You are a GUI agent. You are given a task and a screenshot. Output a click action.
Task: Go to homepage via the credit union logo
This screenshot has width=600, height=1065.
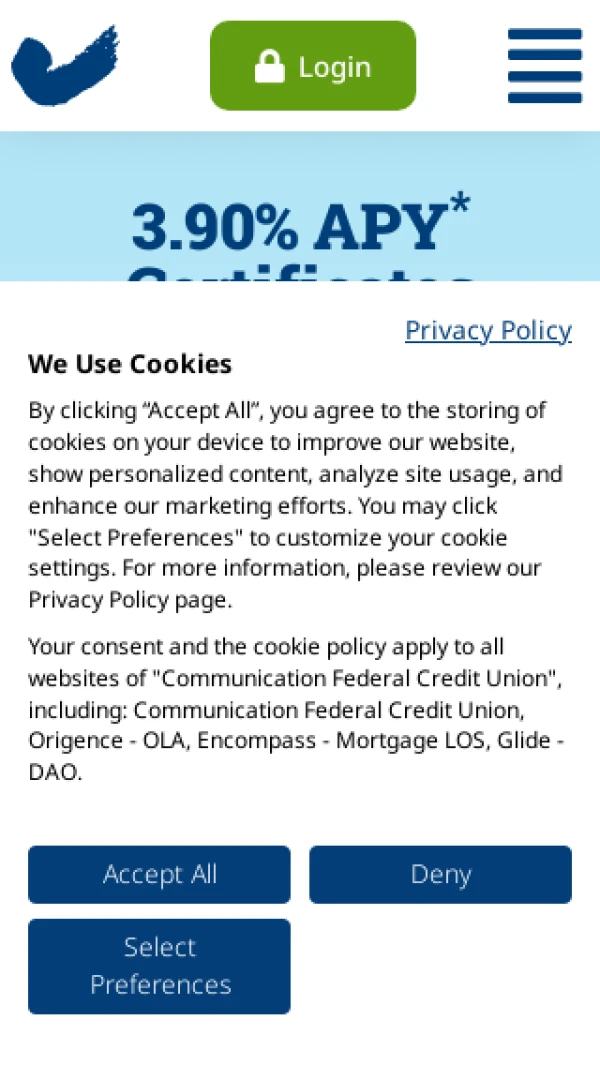click(65, 66)
